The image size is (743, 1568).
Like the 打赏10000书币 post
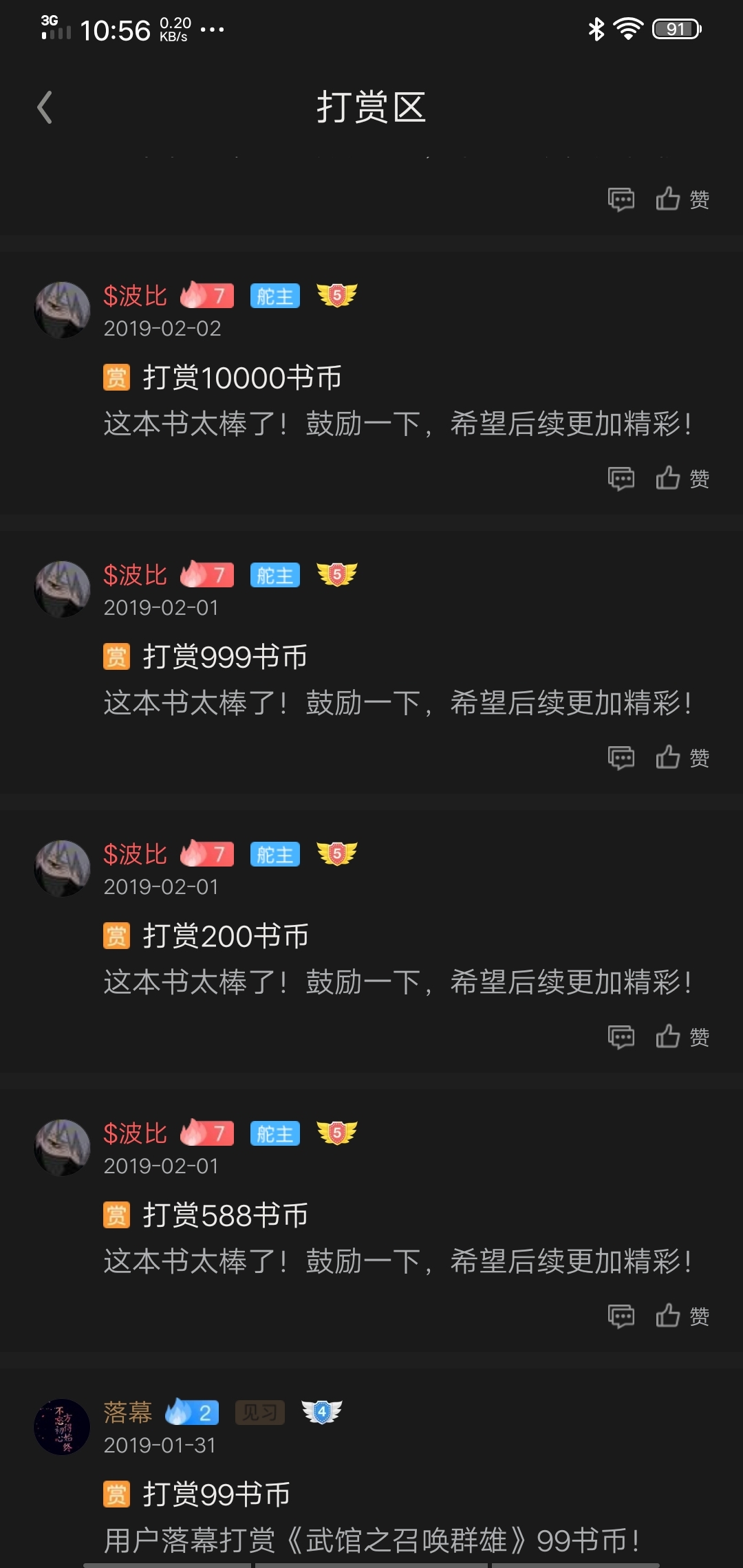[x=682, y=479]
